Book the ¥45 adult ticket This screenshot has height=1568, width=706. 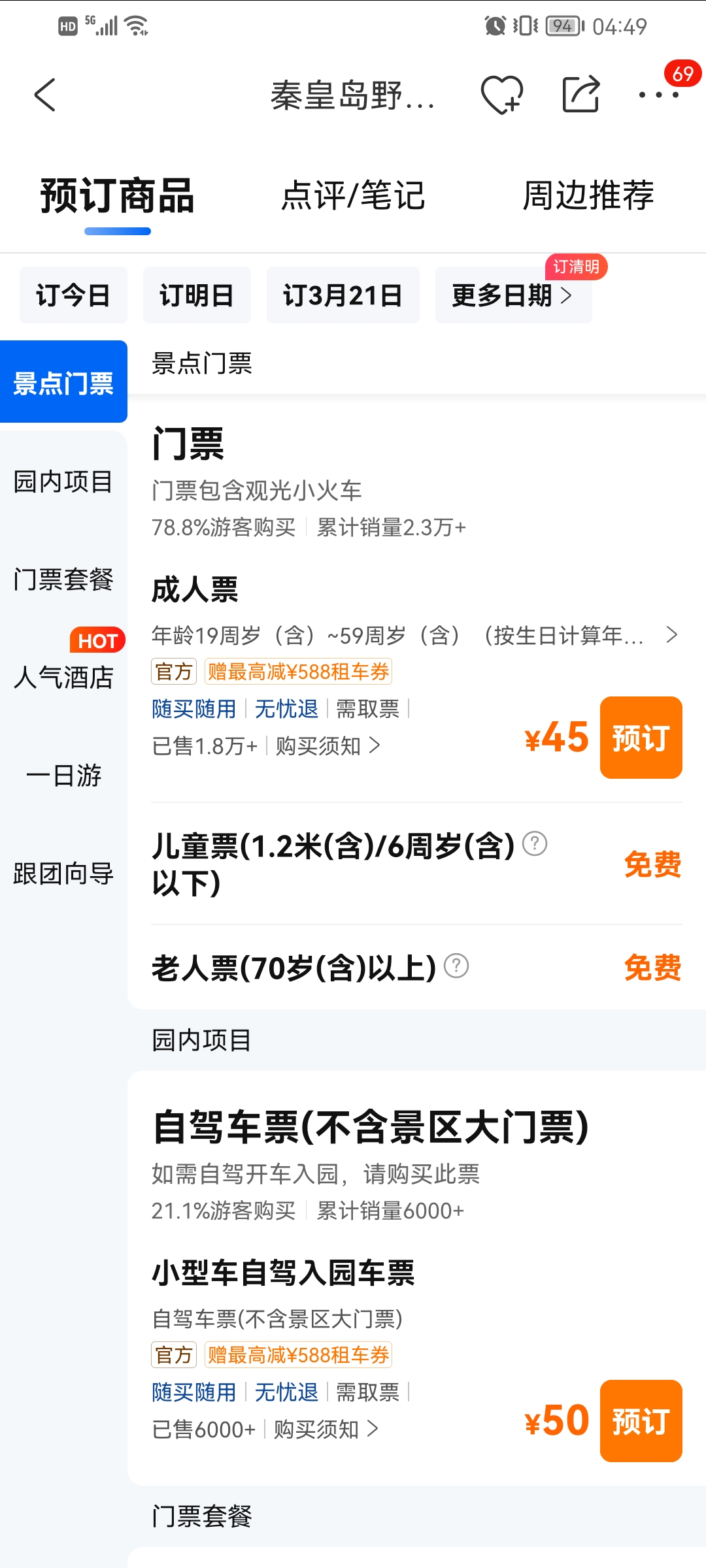click(x=641, y=738)
